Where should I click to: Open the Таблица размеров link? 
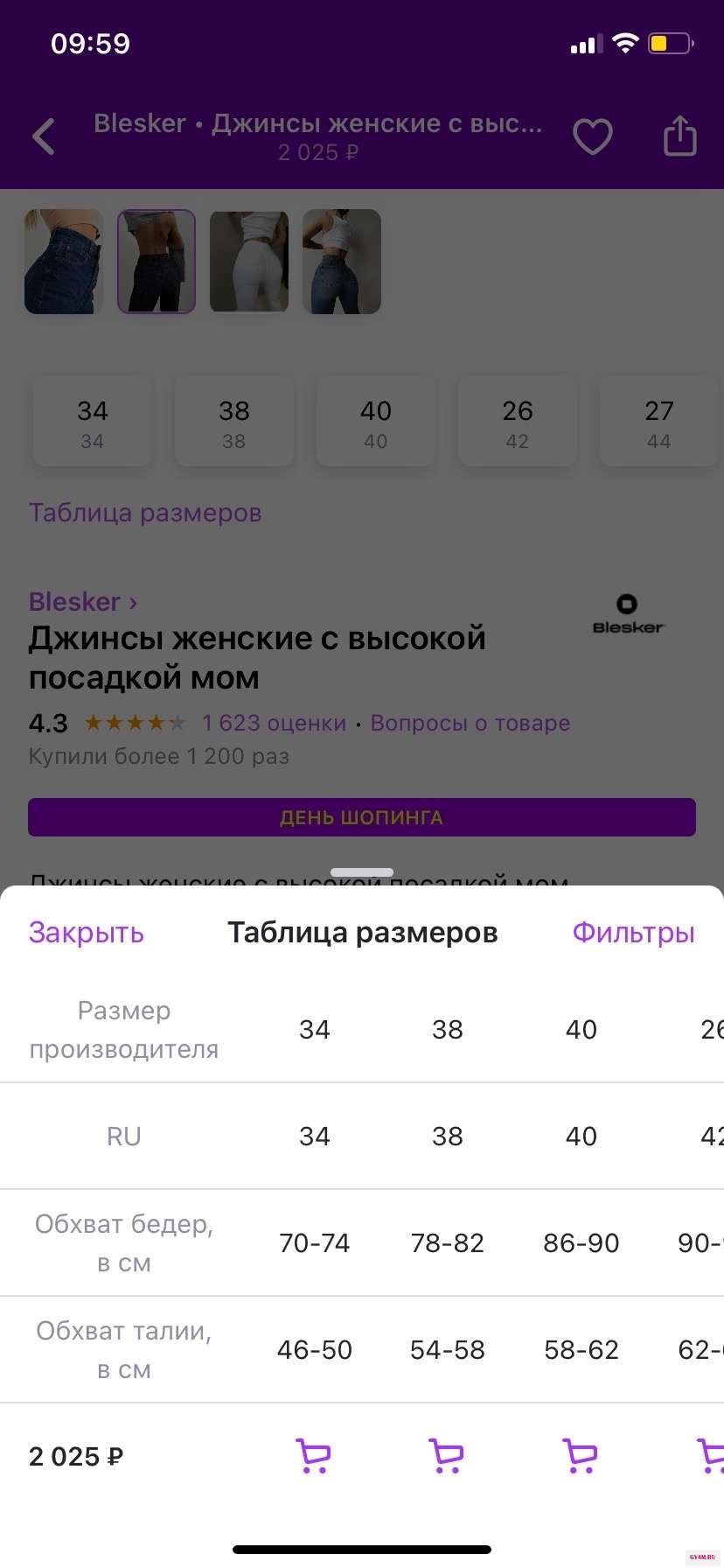pyautogui.click(x=145, y=513)
